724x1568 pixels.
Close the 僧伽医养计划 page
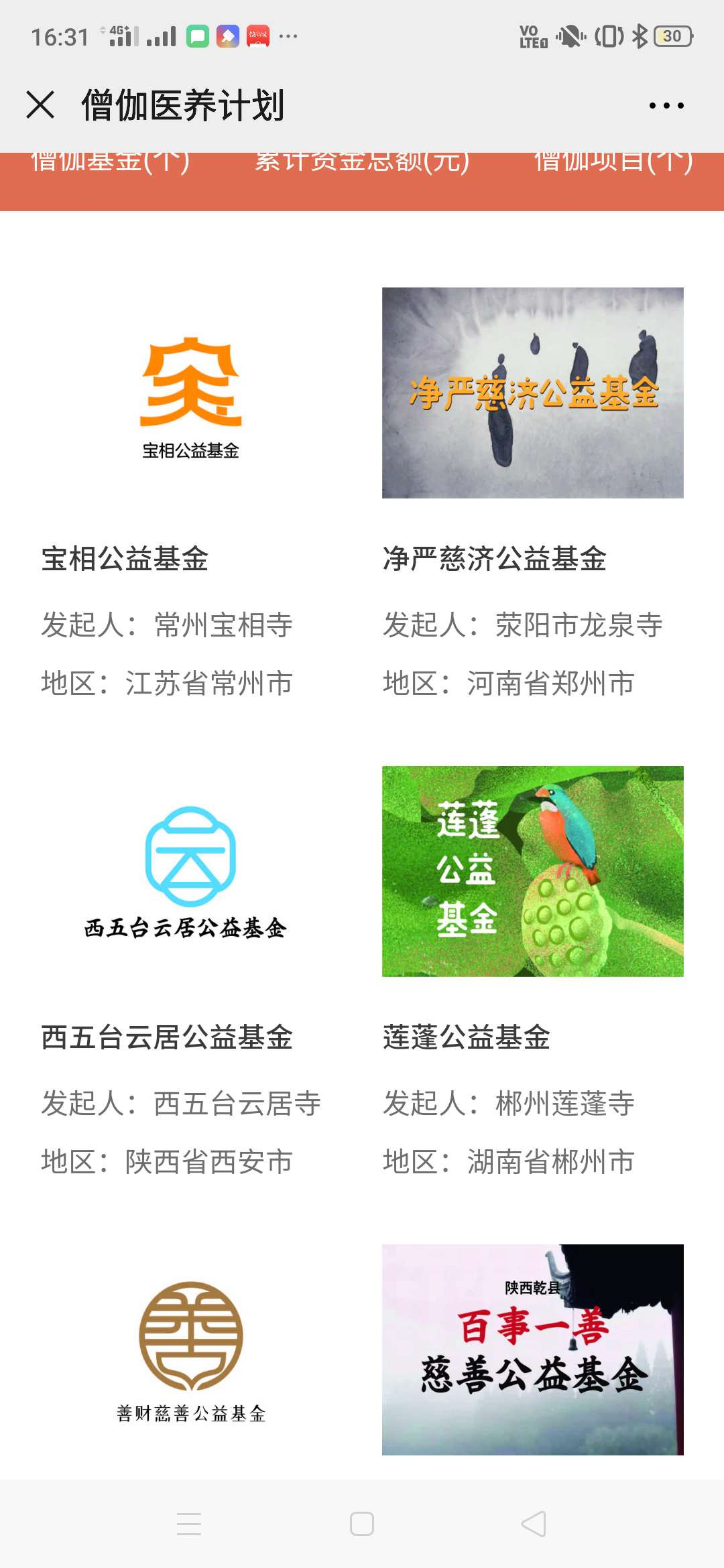[40, 105]
